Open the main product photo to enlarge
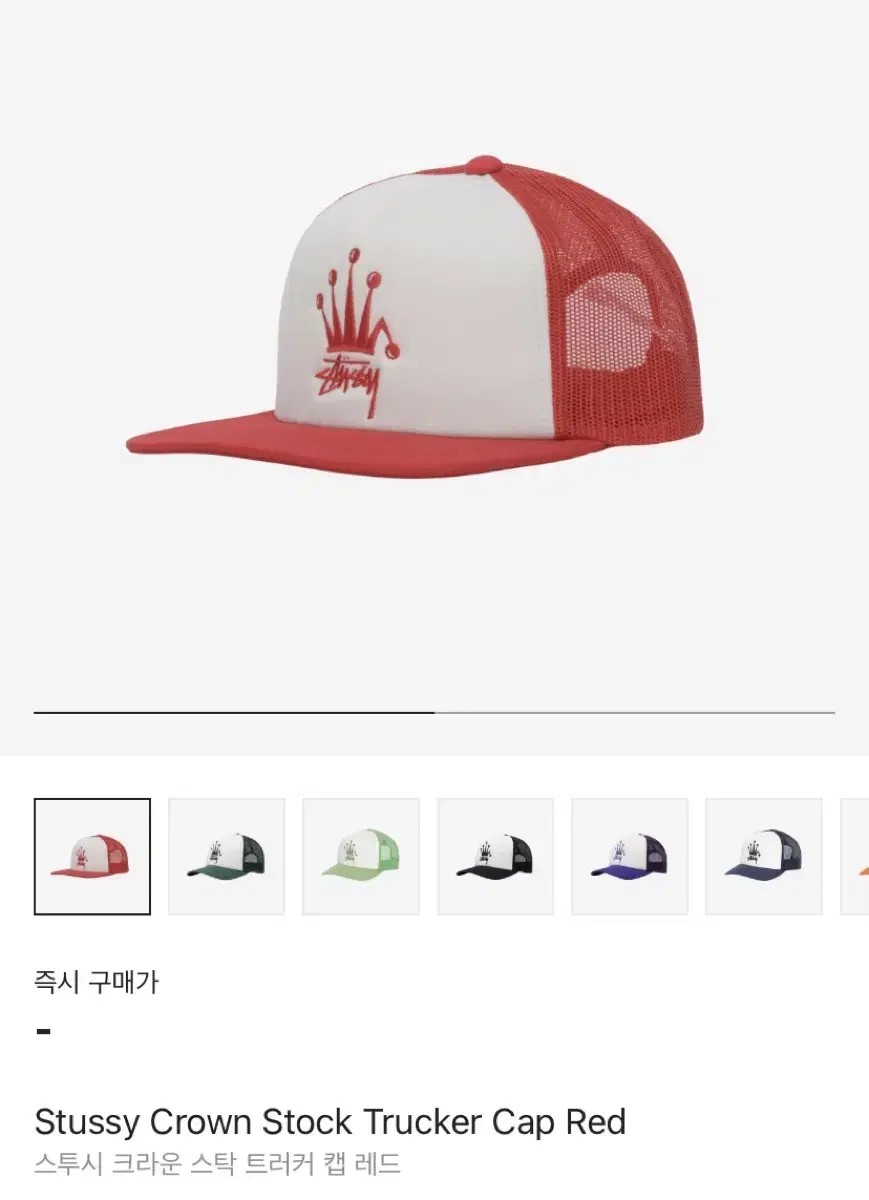This screenshot has height=1200, width=869. pos(434,330)
